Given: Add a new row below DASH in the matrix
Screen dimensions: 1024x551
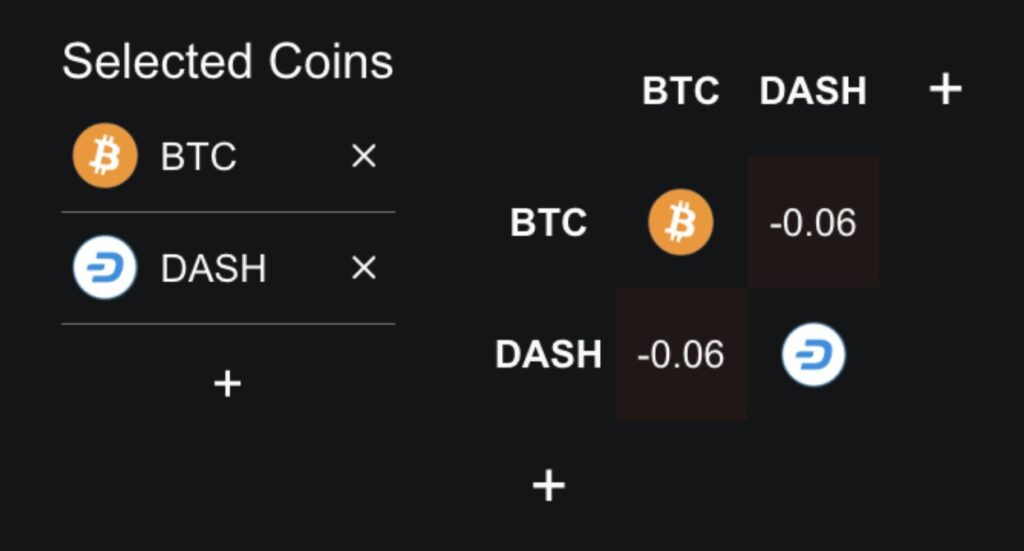Looking at the screenshot, I should tap(548, 486).
